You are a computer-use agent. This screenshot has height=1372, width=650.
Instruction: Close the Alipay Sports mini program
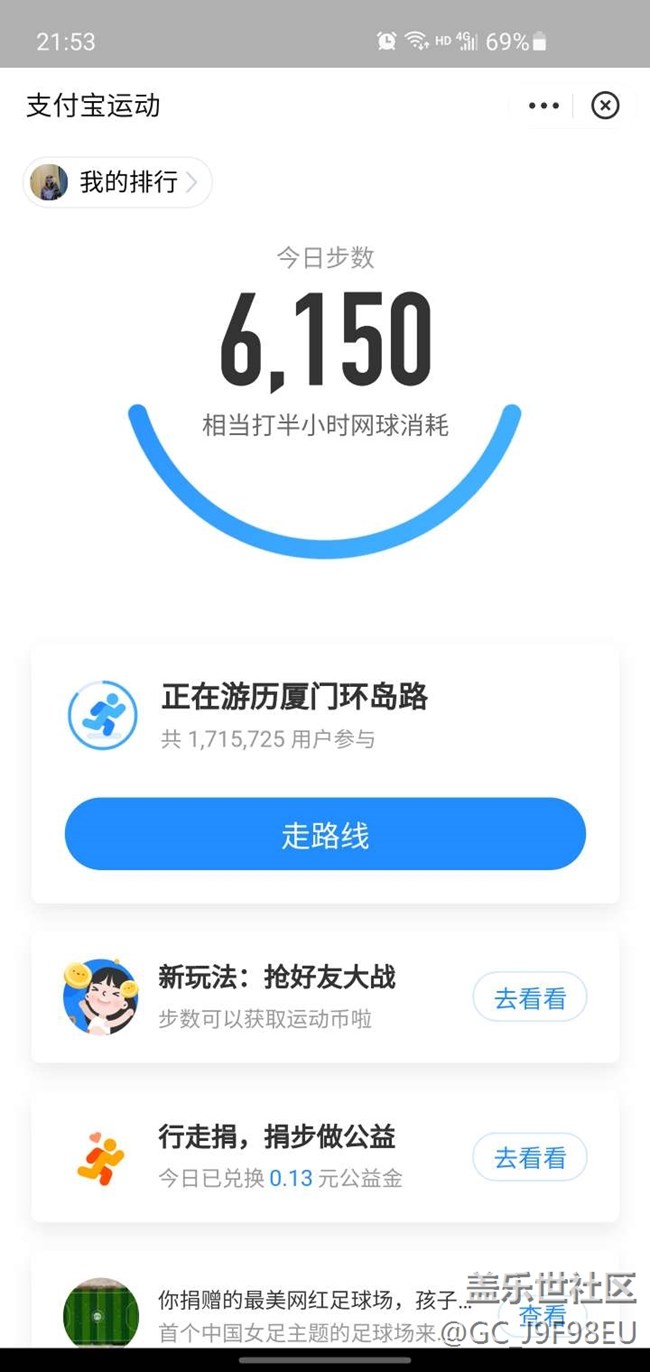pos(605,106)
